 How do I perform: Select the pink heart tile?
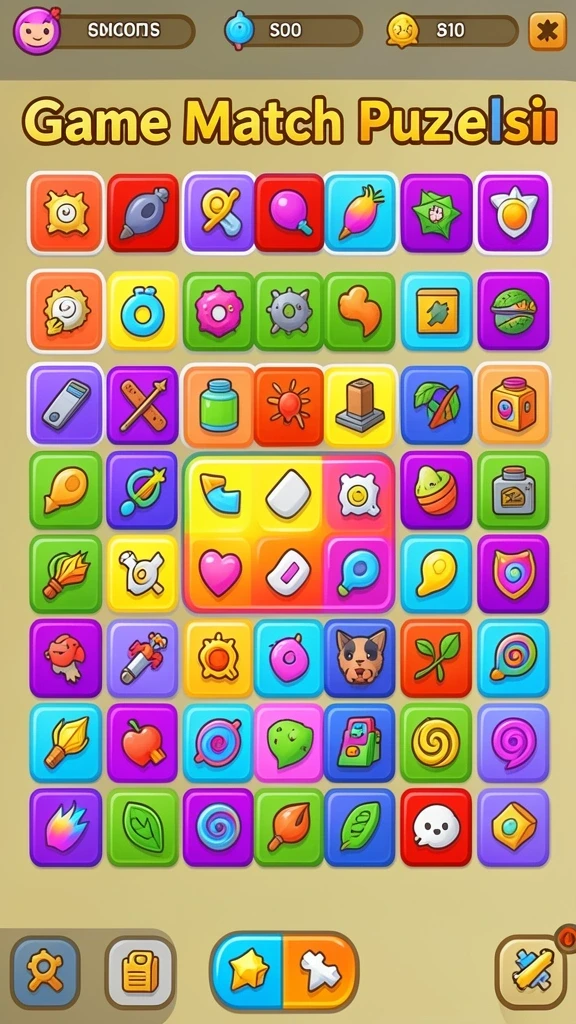(x=219, y=572)
